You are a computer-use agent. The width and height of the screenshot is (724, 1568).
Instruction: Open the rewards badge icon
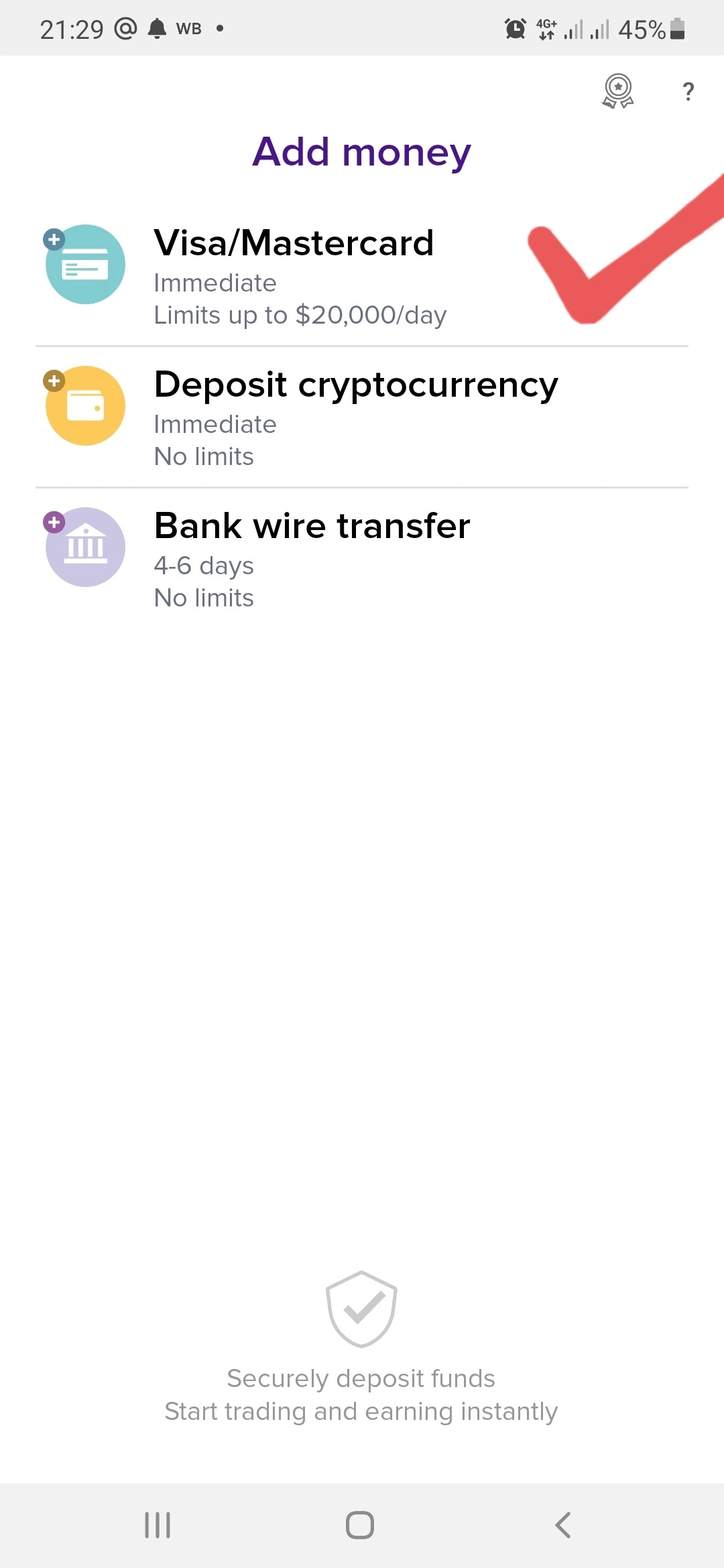pyautogui.click(x=618, y=91)
